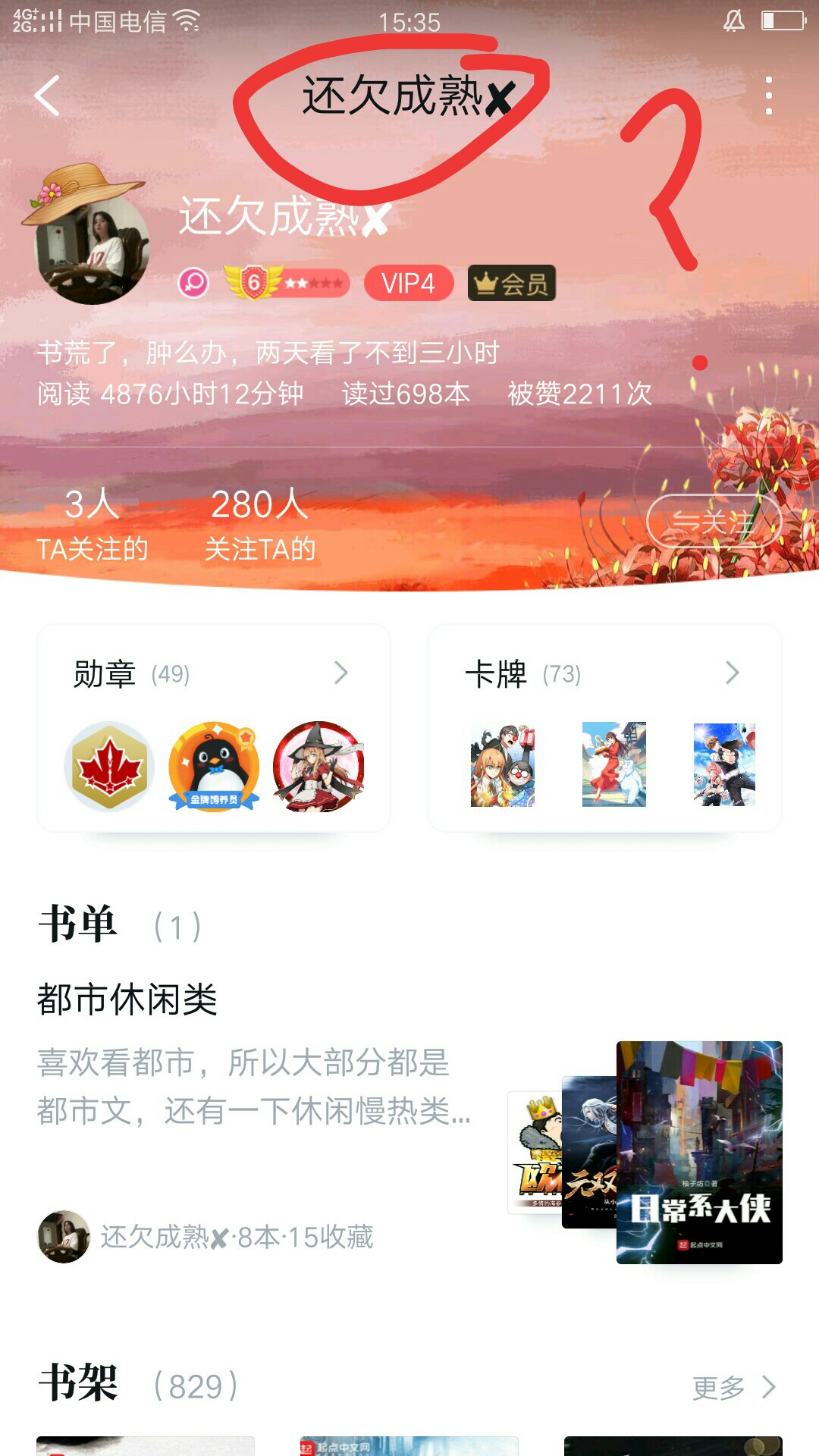The width and height of the screenshot is (819, 1456).
Task: Tap 更多 to see full bookshelf
Action: tap(733, 1388)
